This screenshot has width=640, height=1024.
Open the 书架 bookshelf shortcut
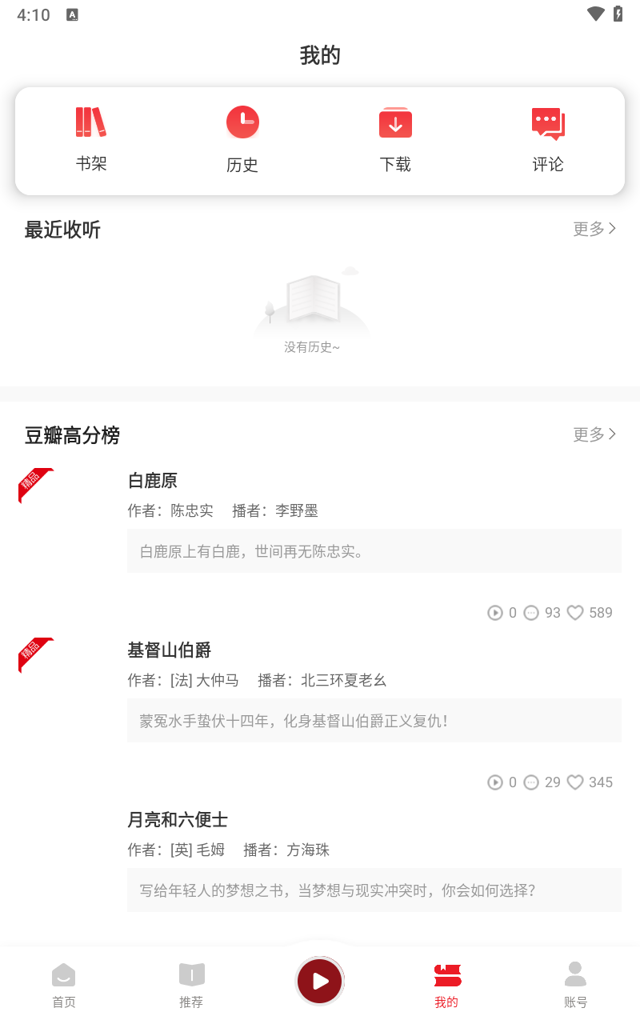pyautogui.click(x=91, y=138)
